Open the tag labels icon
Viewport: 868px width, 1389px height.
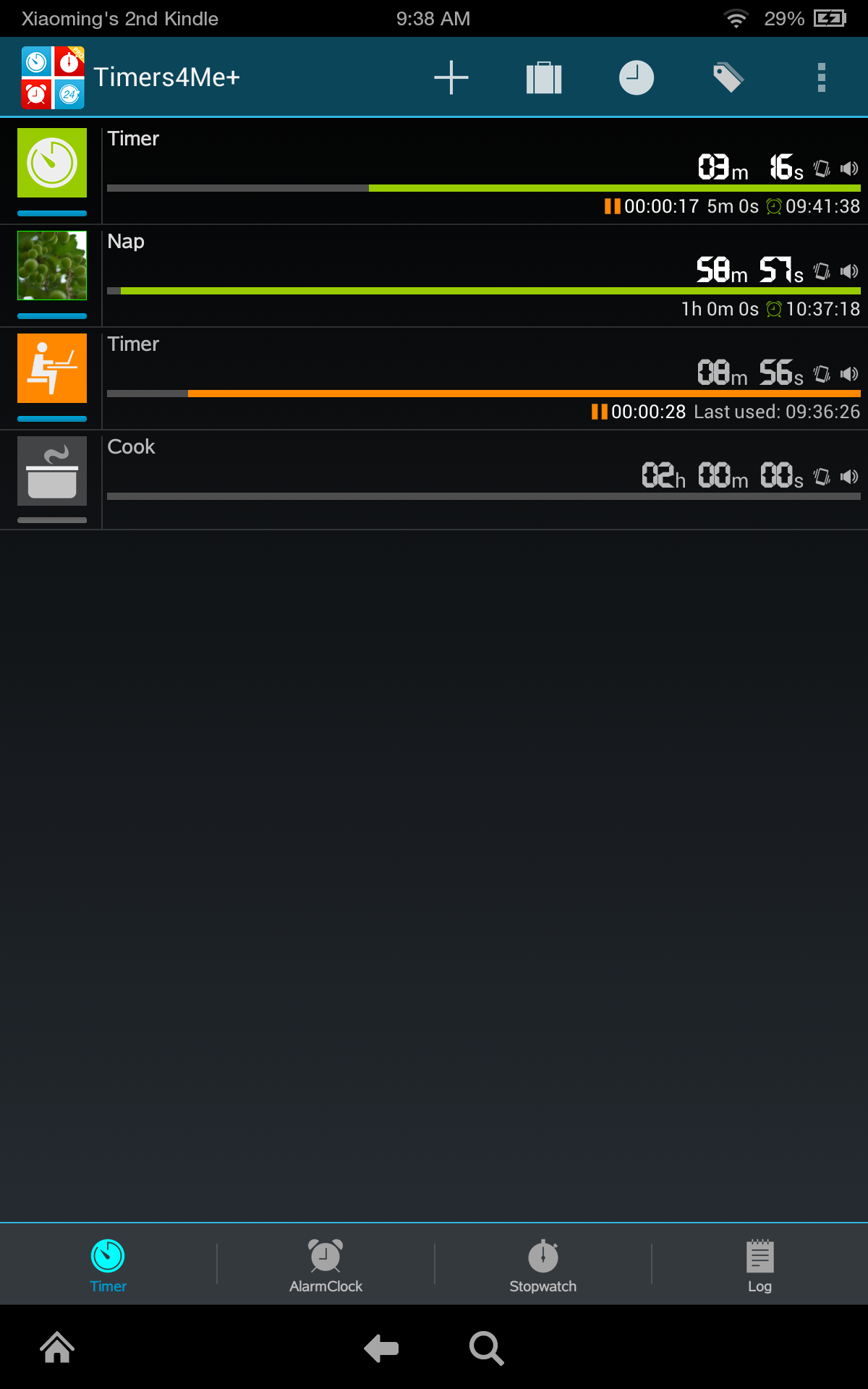tap(728, 77)
